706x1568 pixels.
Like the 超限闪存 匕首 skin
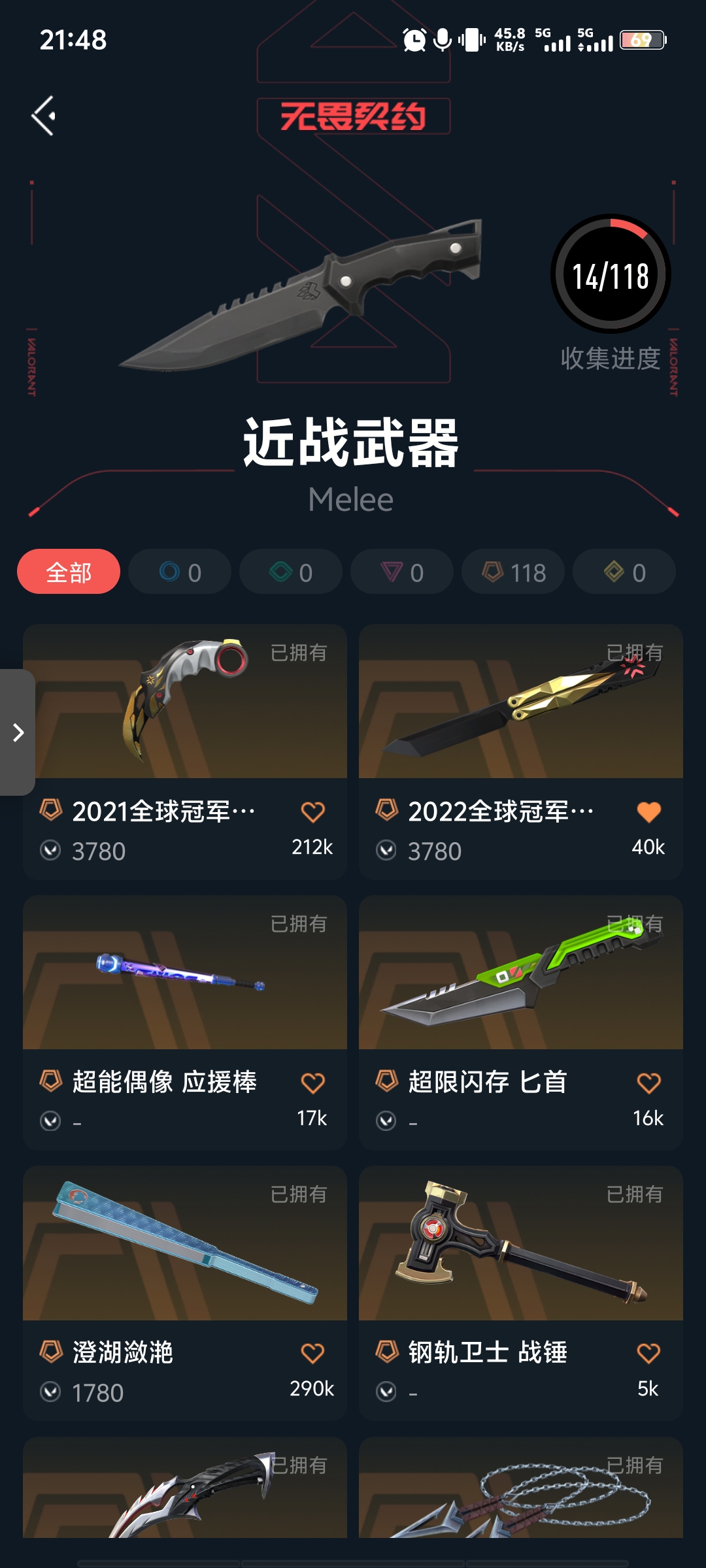pyautogui.click(x=648, y=1083)
